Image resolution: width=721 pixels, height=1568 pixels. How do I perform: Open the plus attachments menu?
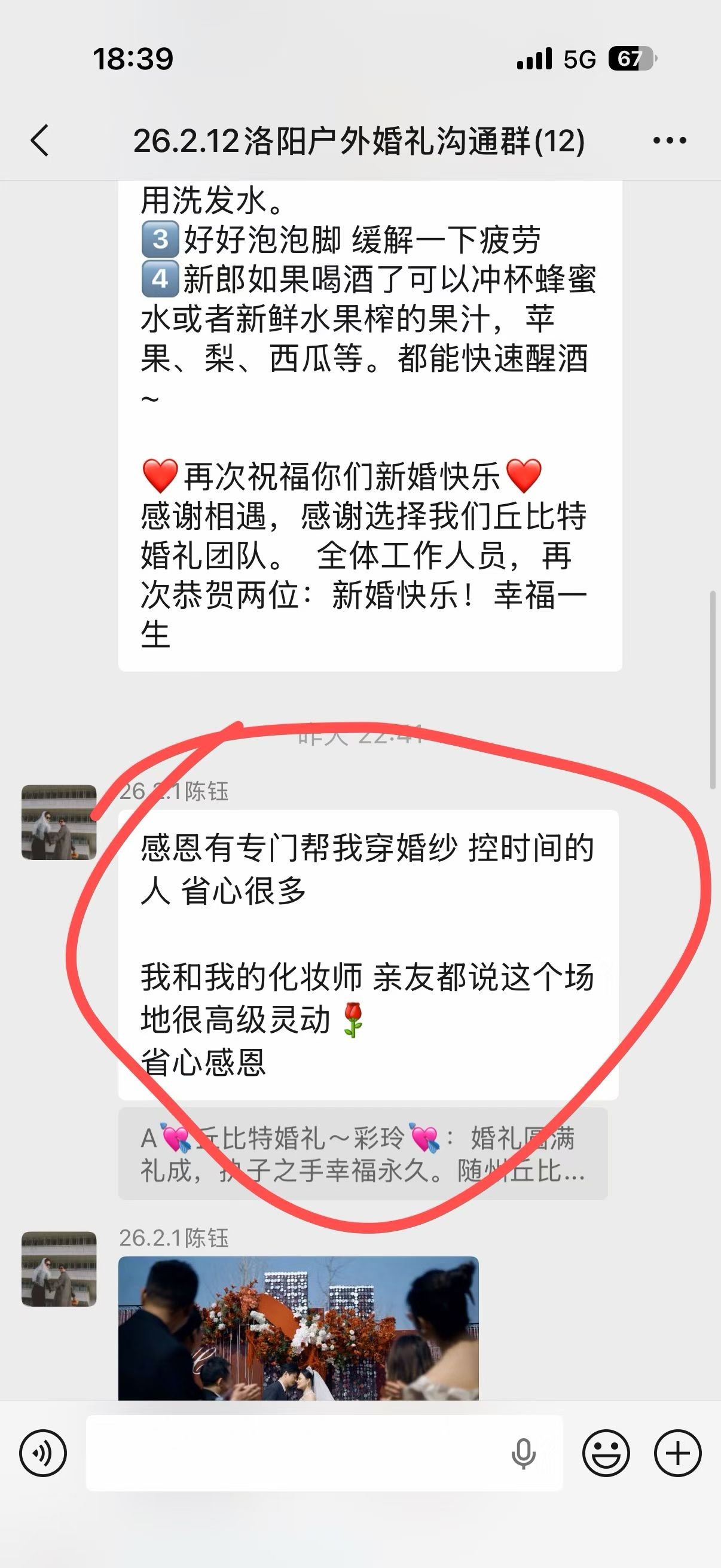[x=677, y=1453]
